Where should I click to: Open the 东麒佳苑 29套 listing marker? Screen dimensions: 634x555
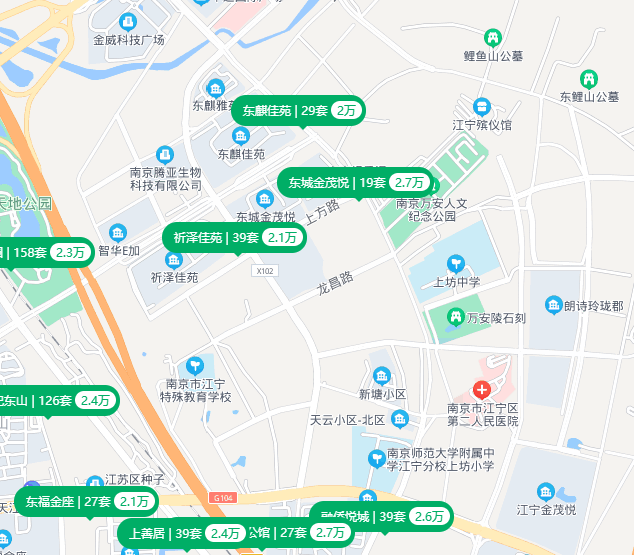(298, 110)
